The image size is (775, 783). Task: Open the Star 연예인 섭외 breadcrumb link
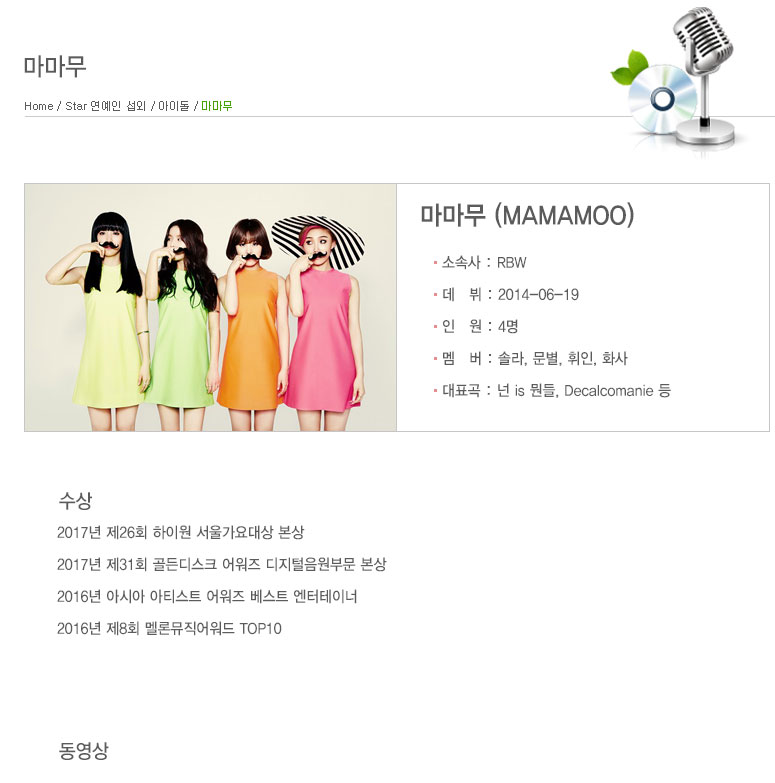(106, 106)
